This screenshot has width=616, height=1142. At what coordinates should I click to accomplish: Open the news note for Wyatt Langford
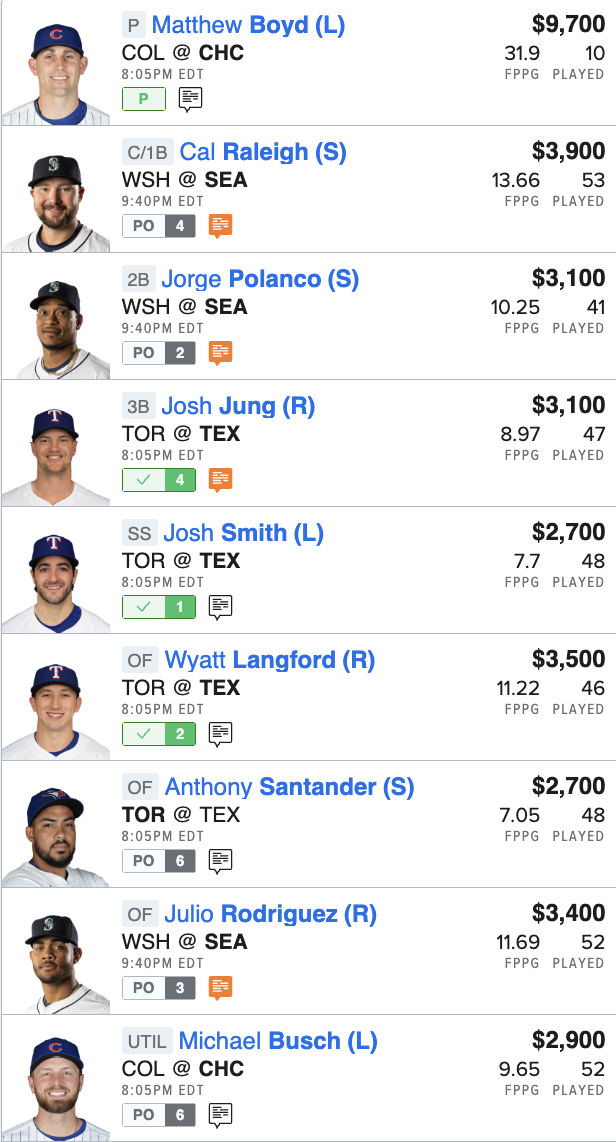point(220,734)
